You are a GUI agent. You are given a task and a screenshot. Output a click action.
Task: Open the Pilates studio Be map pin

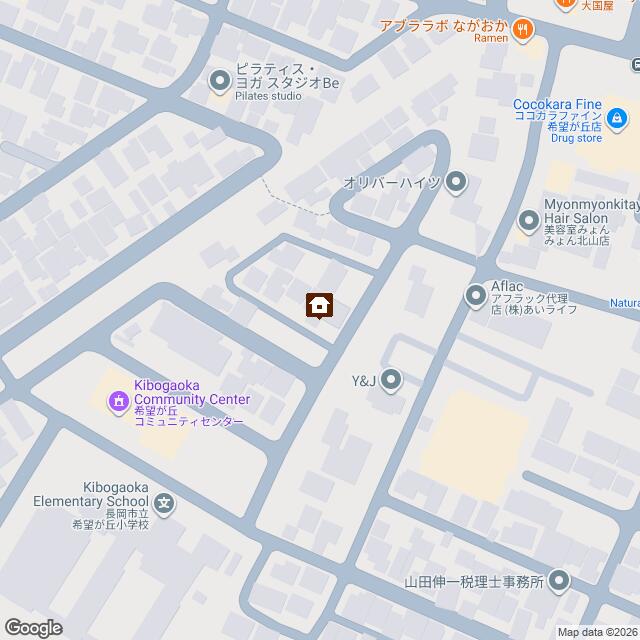pyautogui.click(x=220, y=82)
